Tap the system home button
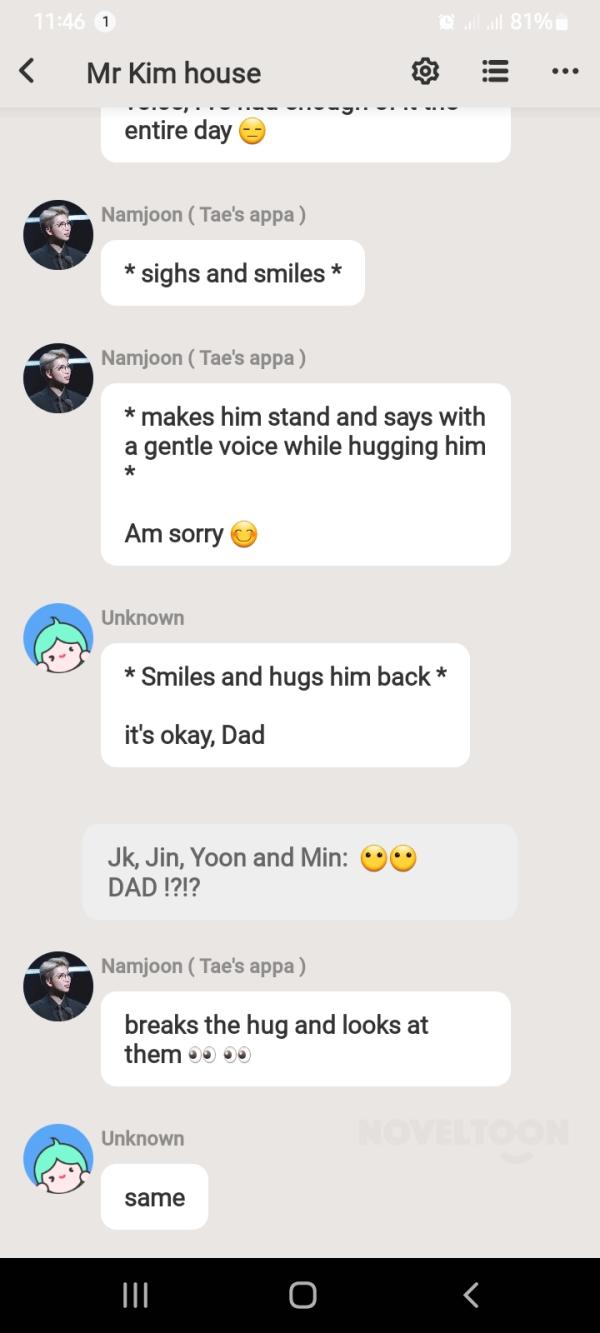This screenshot has width=600, height=1333. [x=302, y=1295]
